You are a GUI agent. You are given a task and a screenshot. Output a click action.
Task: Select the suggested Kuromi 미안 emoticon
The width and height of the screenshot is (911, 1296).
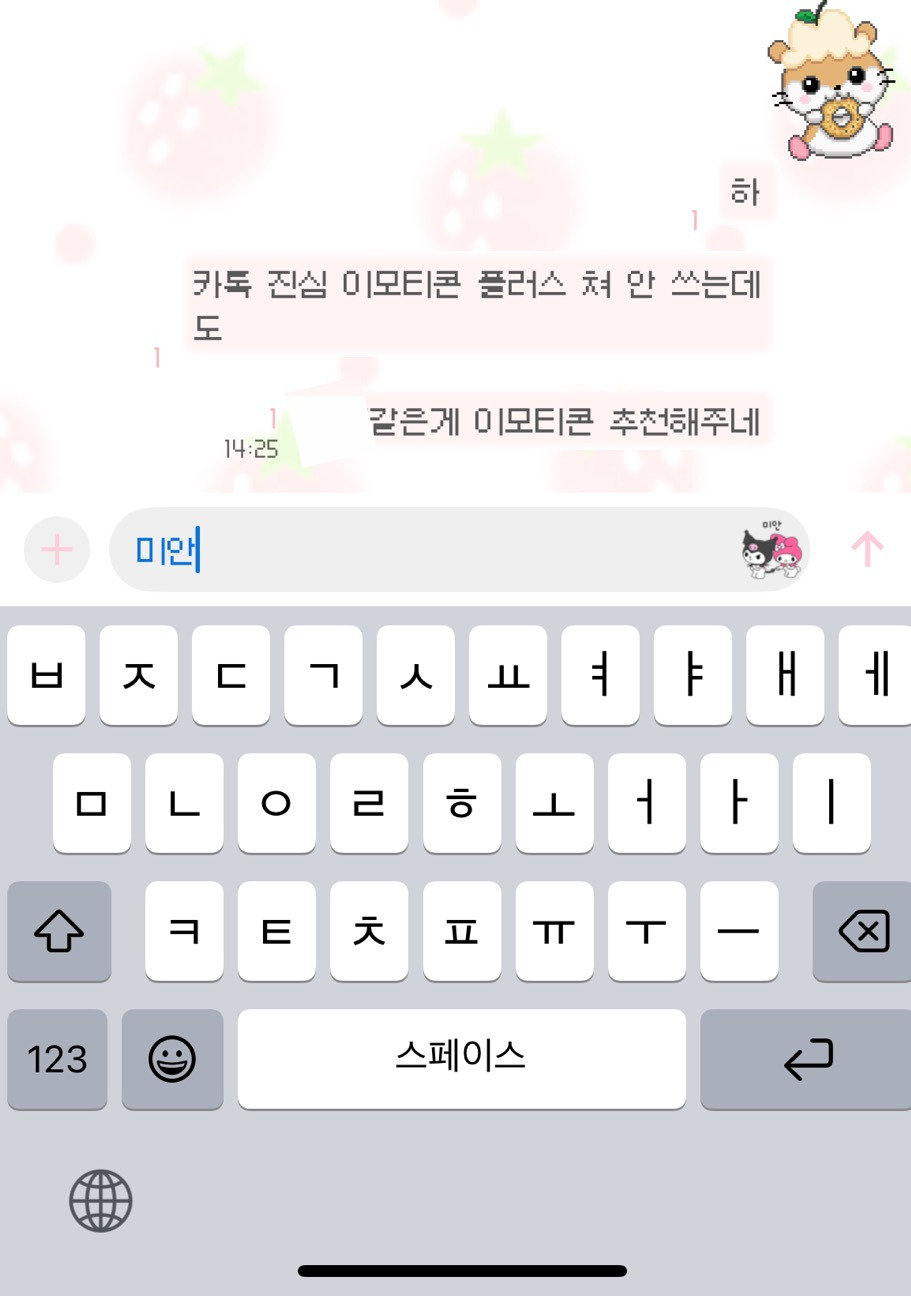(772, 550)
